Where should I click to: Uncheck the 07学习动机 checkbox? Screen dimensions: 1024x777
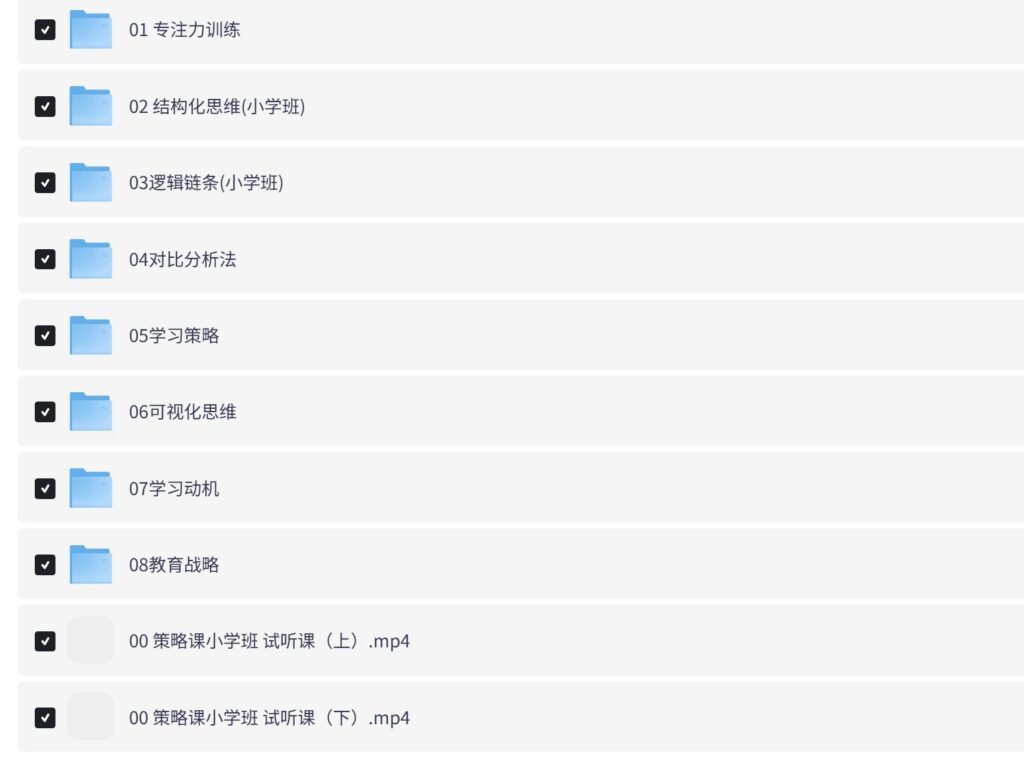45,488
